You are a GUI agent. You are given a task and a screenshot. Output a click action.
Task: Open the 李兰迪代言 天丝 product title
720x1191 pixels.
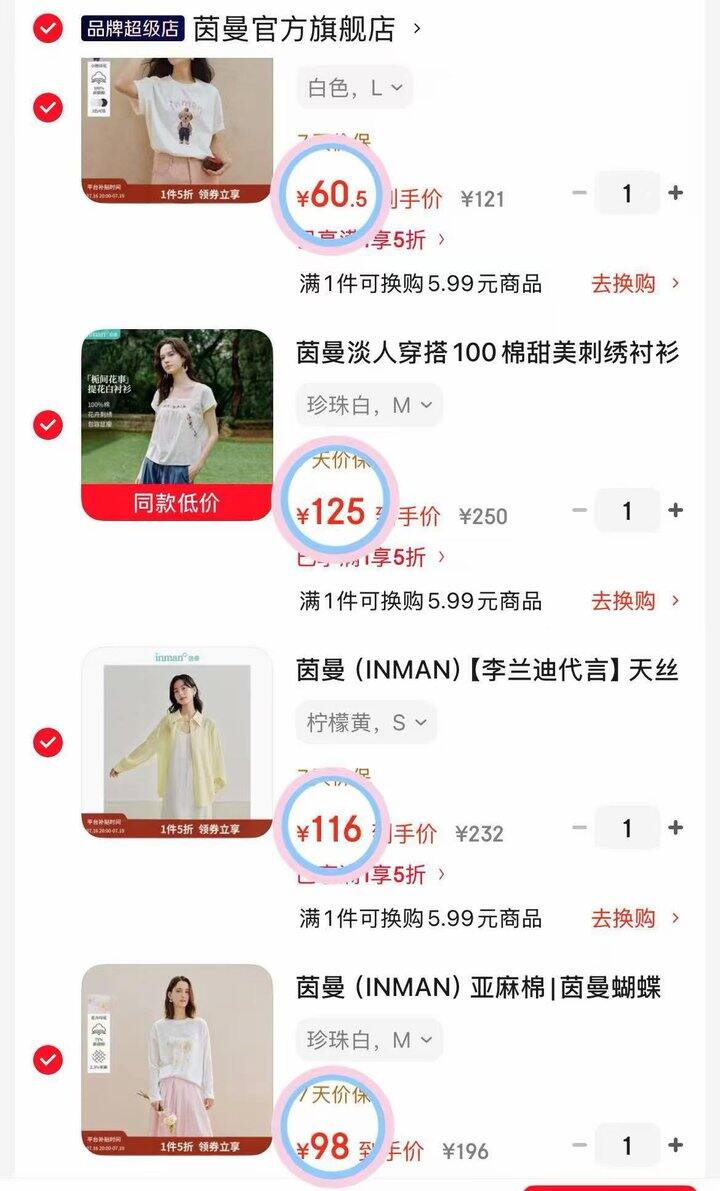pos(487,670)
